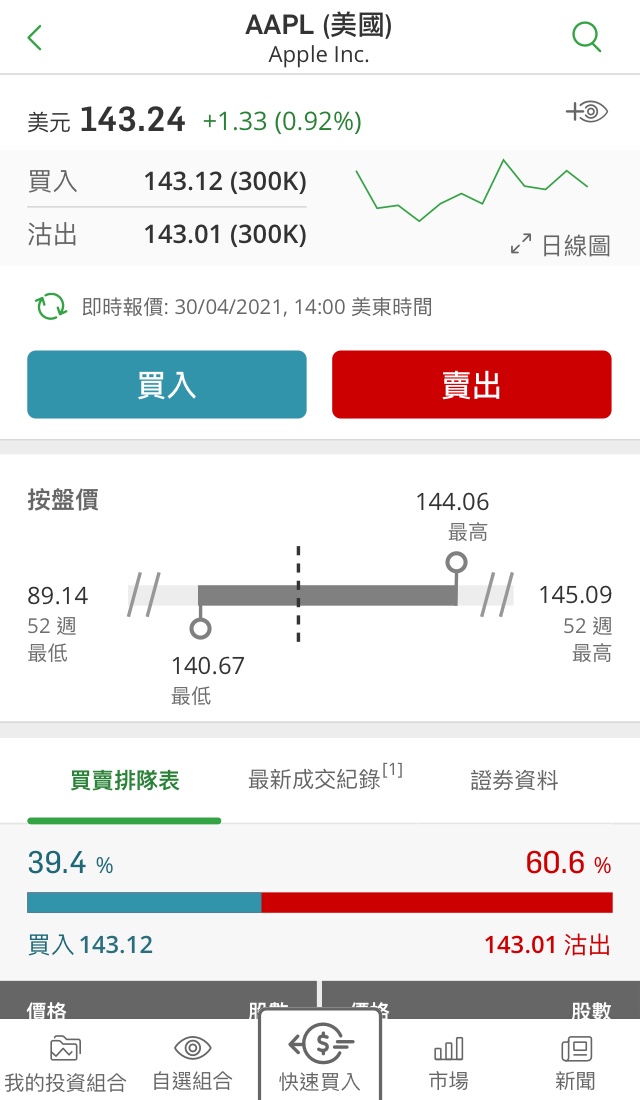
Task: Tap the red 賣出 sell button
Action: click(472, 384)
